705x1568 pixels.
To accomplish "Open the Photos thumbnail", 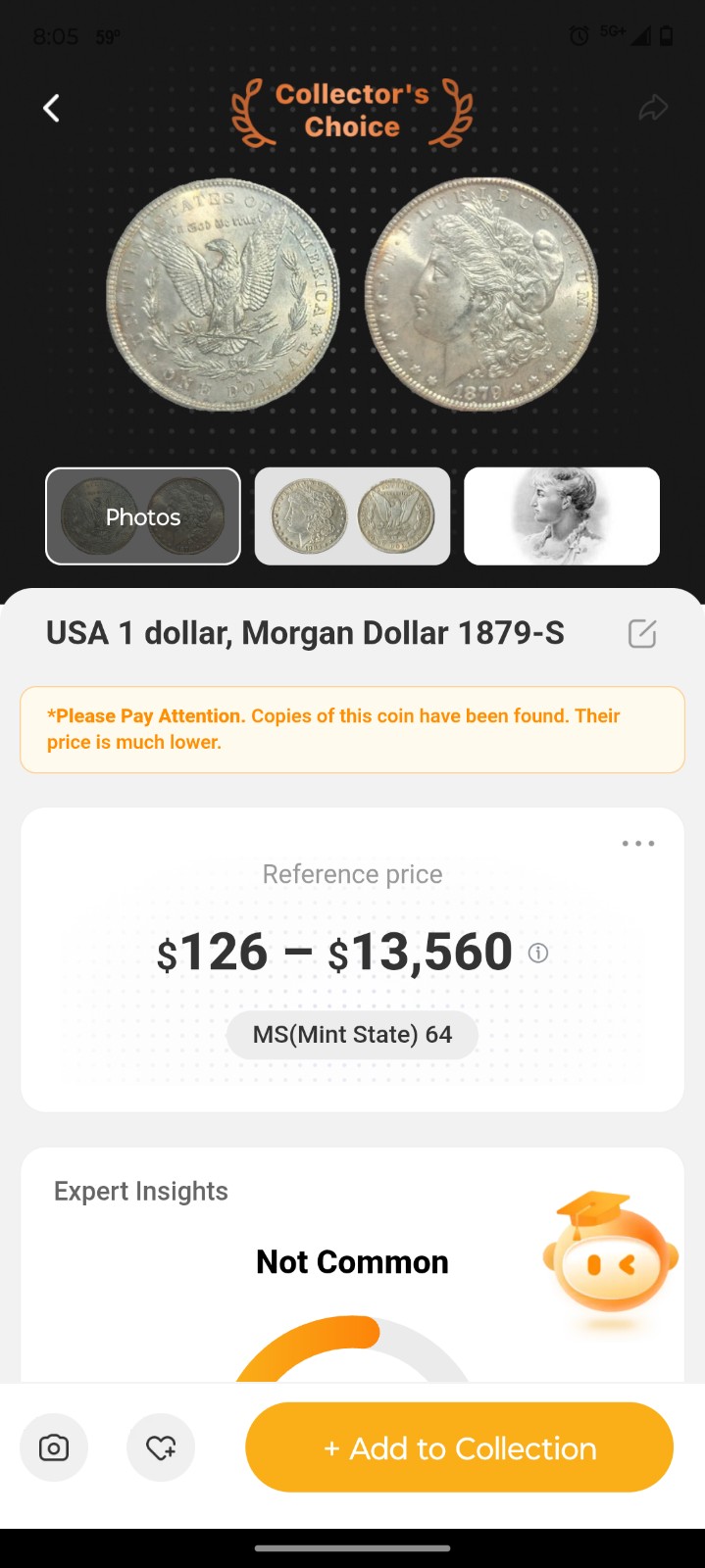I will pyautogui.click(x=143, y=516).
